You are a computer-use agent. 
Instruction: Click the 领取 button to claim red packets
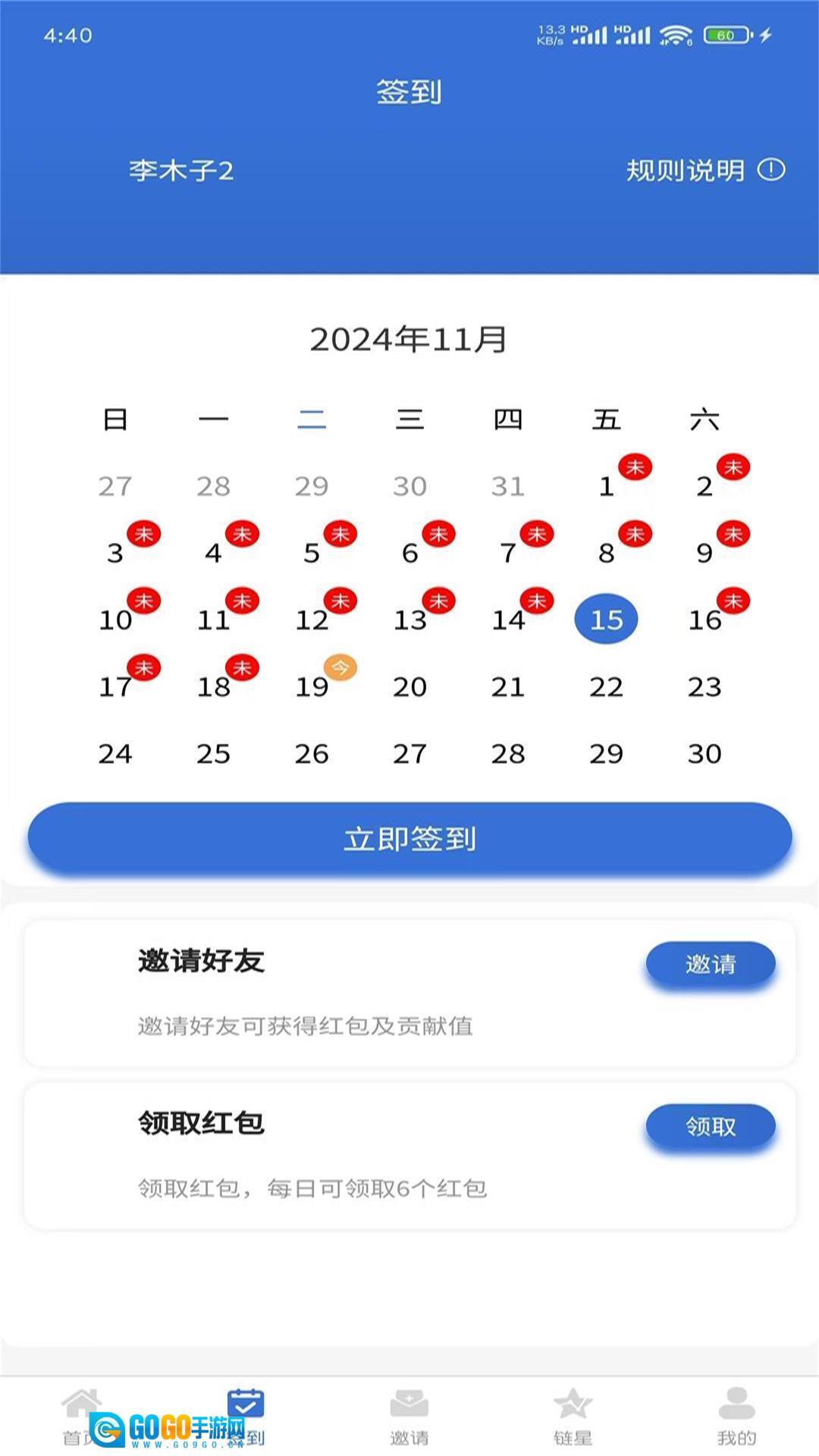[x=710, y=1126]
